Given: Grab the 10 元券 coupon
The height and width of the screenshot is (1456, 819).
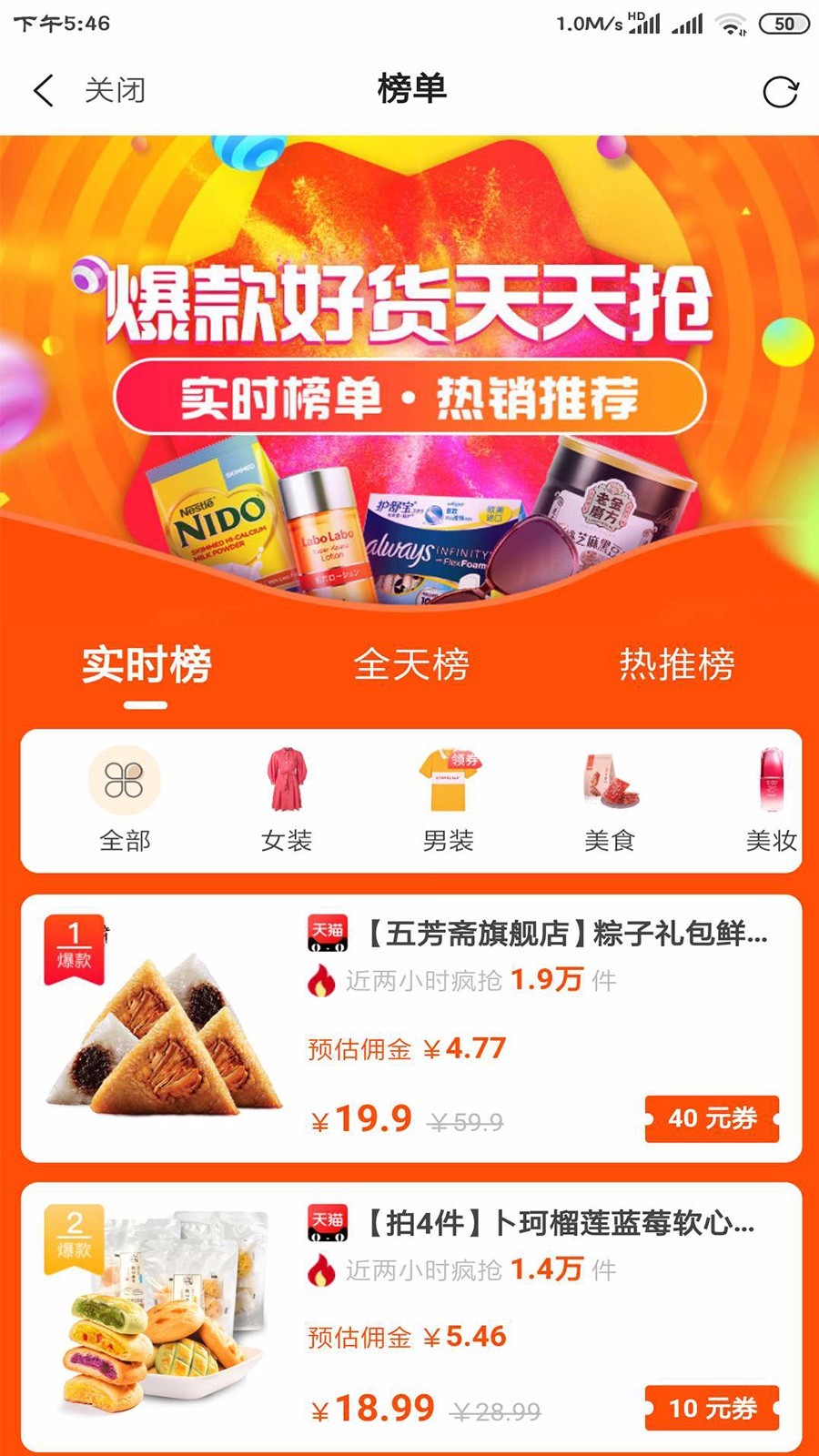Looking at the screenshot, I should click(712, 1408).
